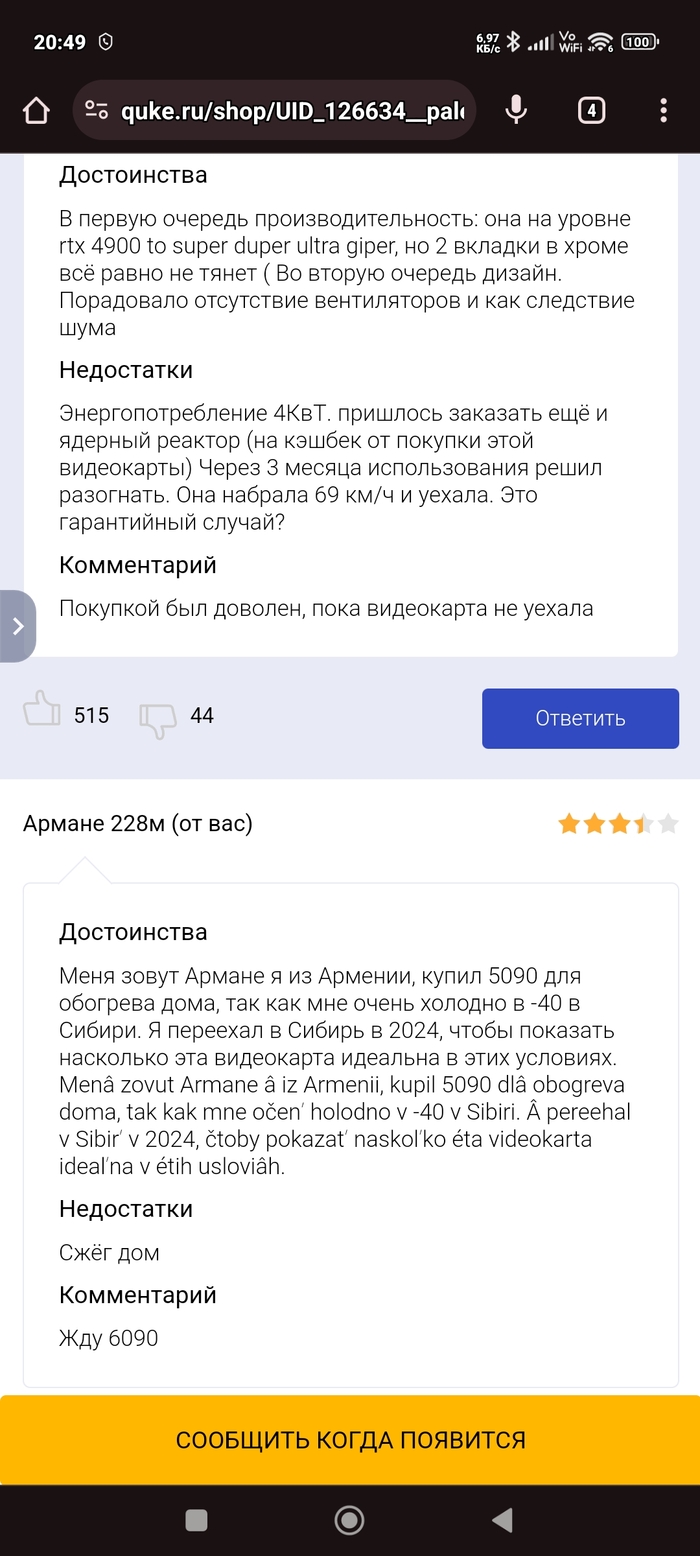This screenshot has height=1556, width=700.
Task: Tap the quke.ru address bar
Action: [x=290, y=110]
